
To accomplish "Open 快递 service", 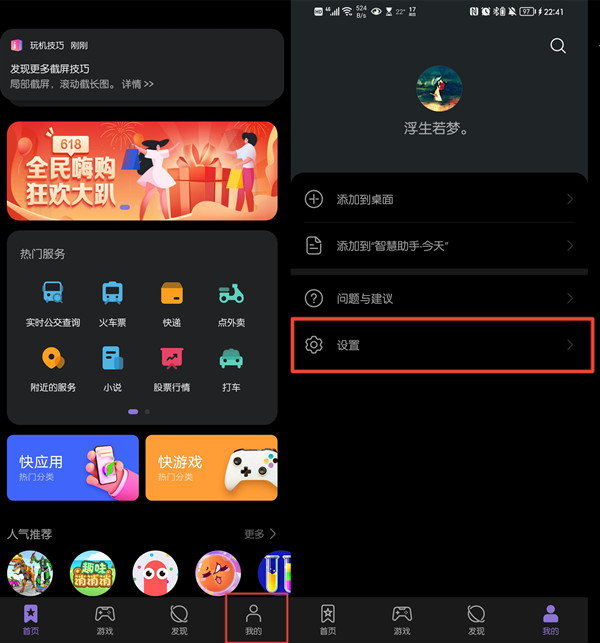I will point(171,303).
